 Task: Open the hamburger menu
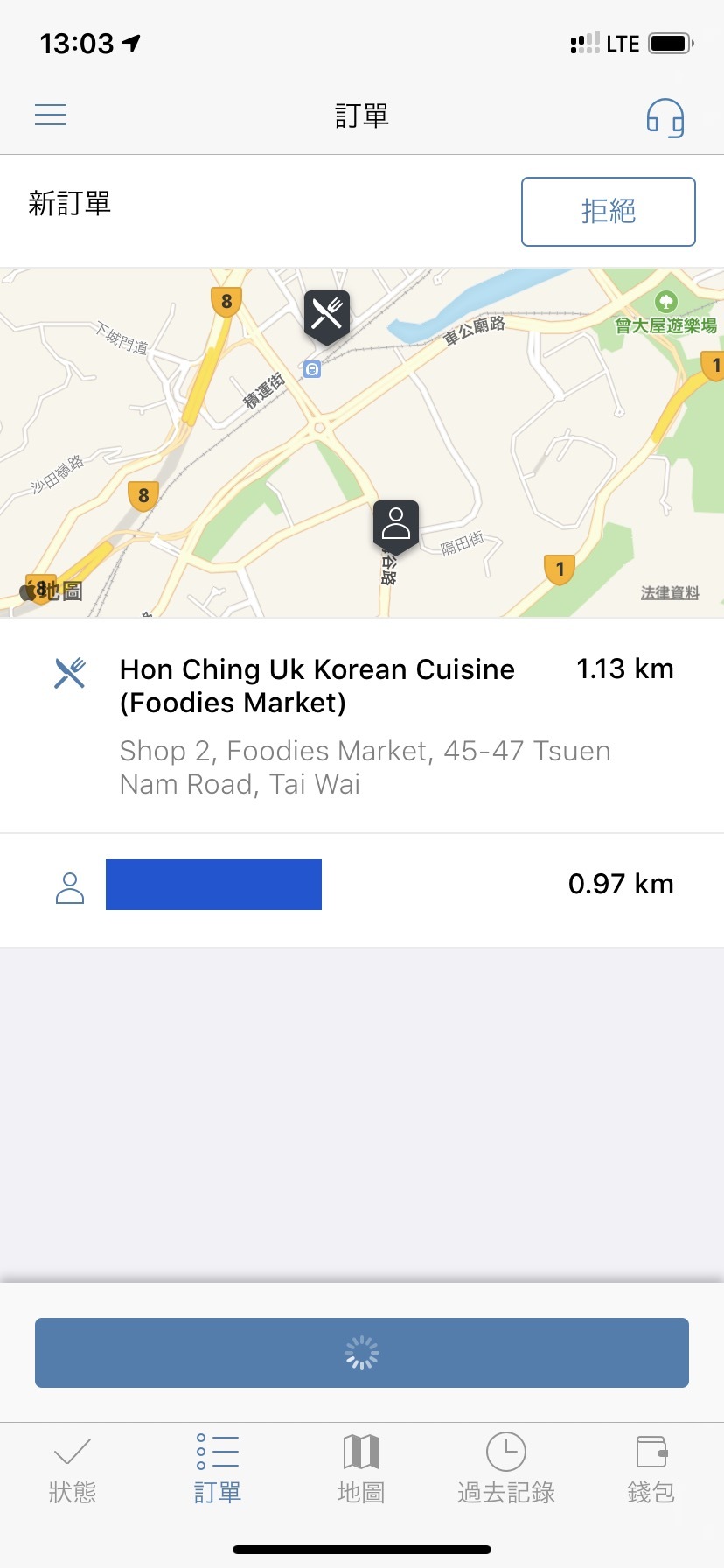[x=51, y=115]
